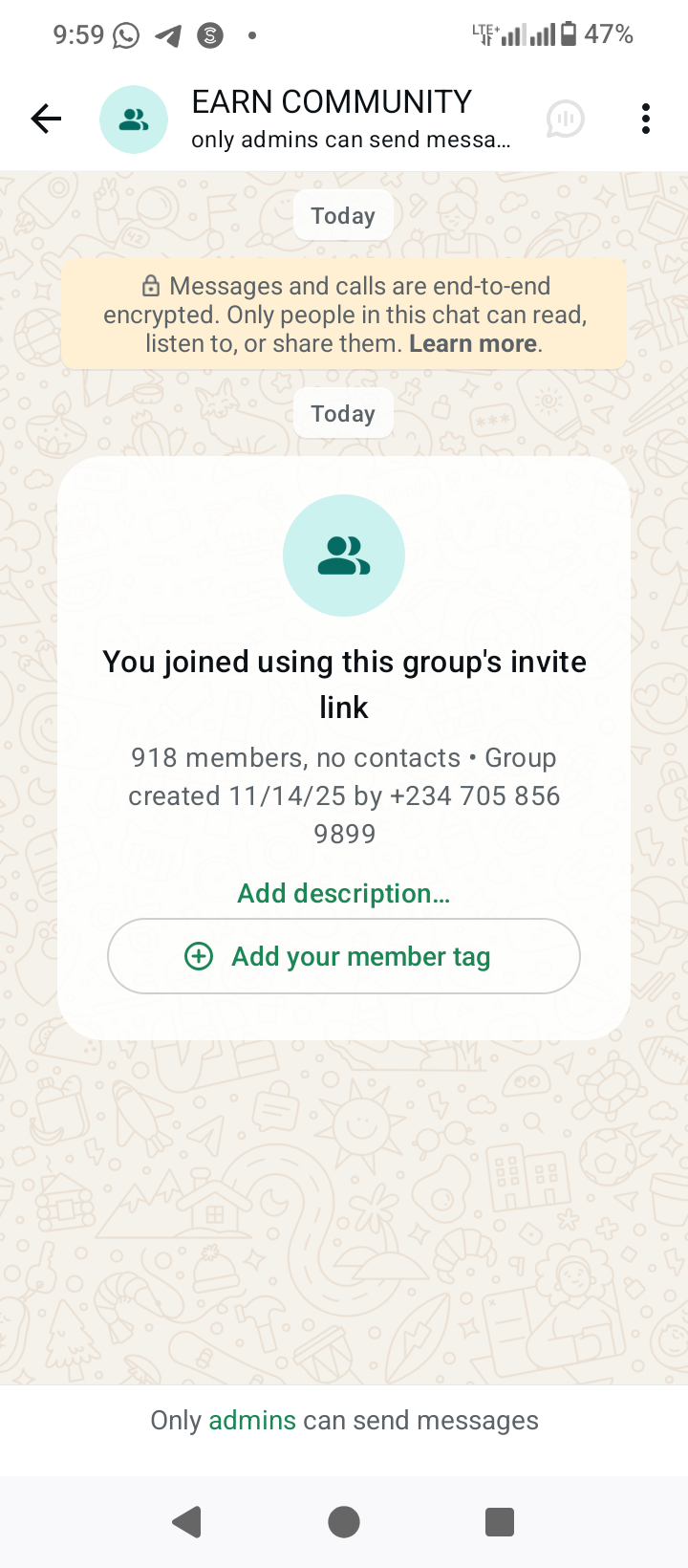Viewport: 688px width, 1568px height.
Task: Go back using the top-left arrow
Action: [46, 120]
